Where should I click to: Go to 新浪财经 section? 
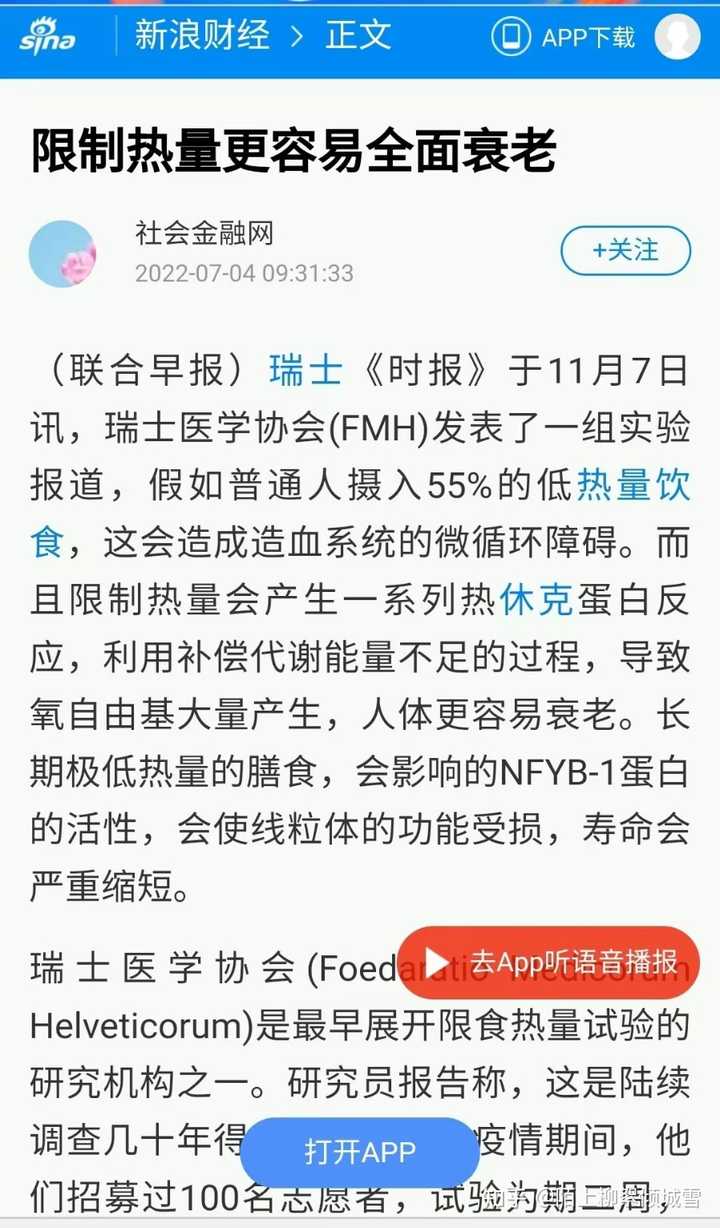point(202,36)
